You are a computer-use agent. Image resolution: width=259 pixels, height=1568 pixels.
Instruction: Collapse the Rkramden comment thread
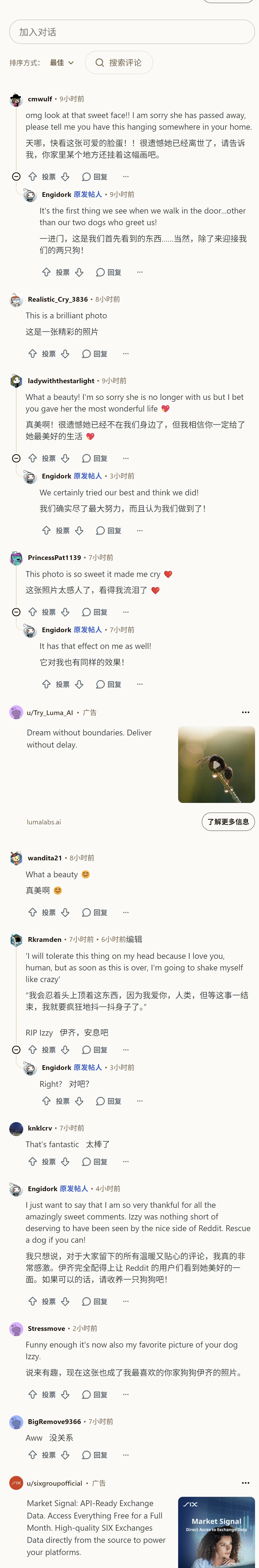click(x=16, y=1049)
